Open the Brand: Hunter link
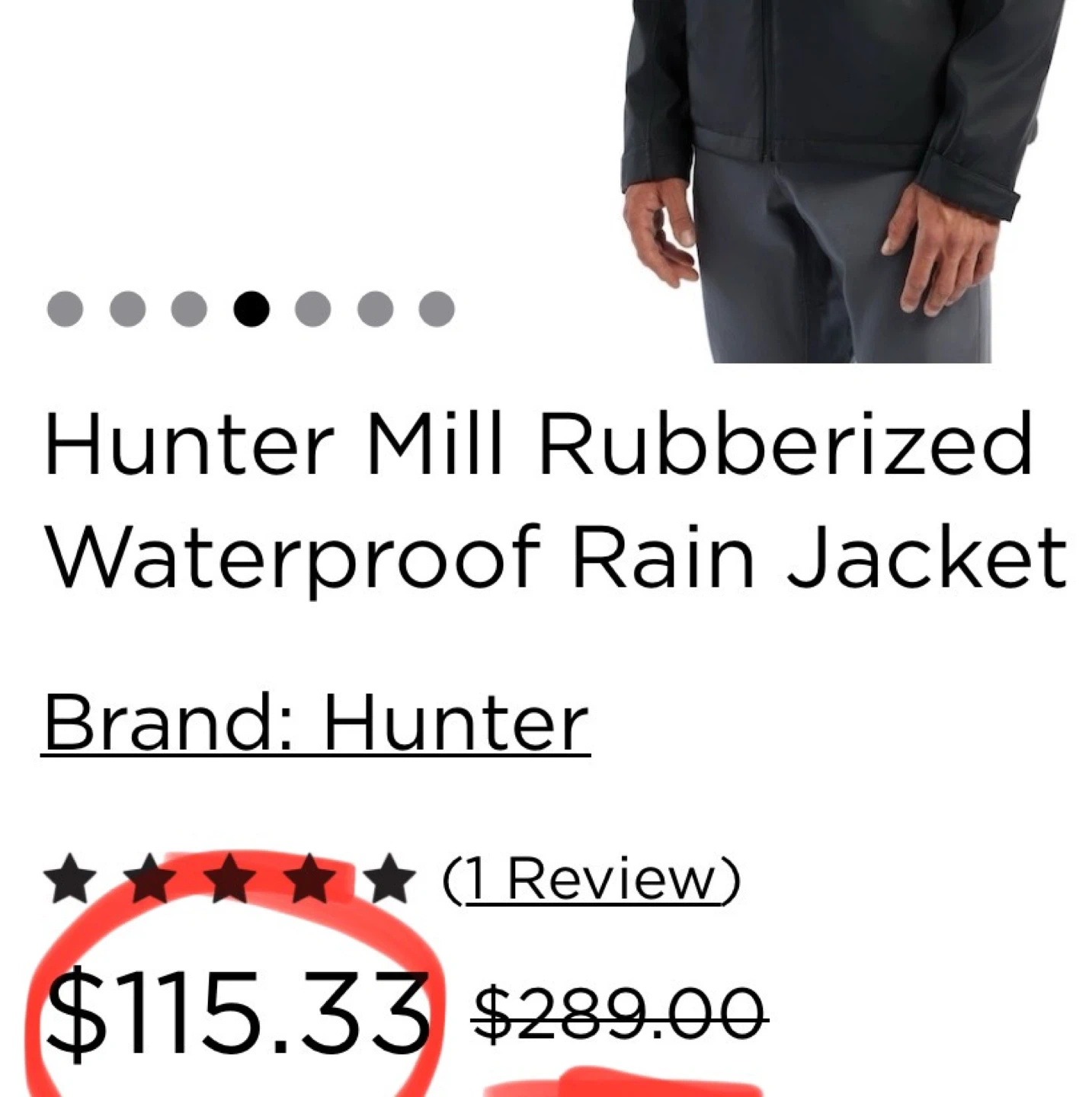 click(x=315, y=722)
